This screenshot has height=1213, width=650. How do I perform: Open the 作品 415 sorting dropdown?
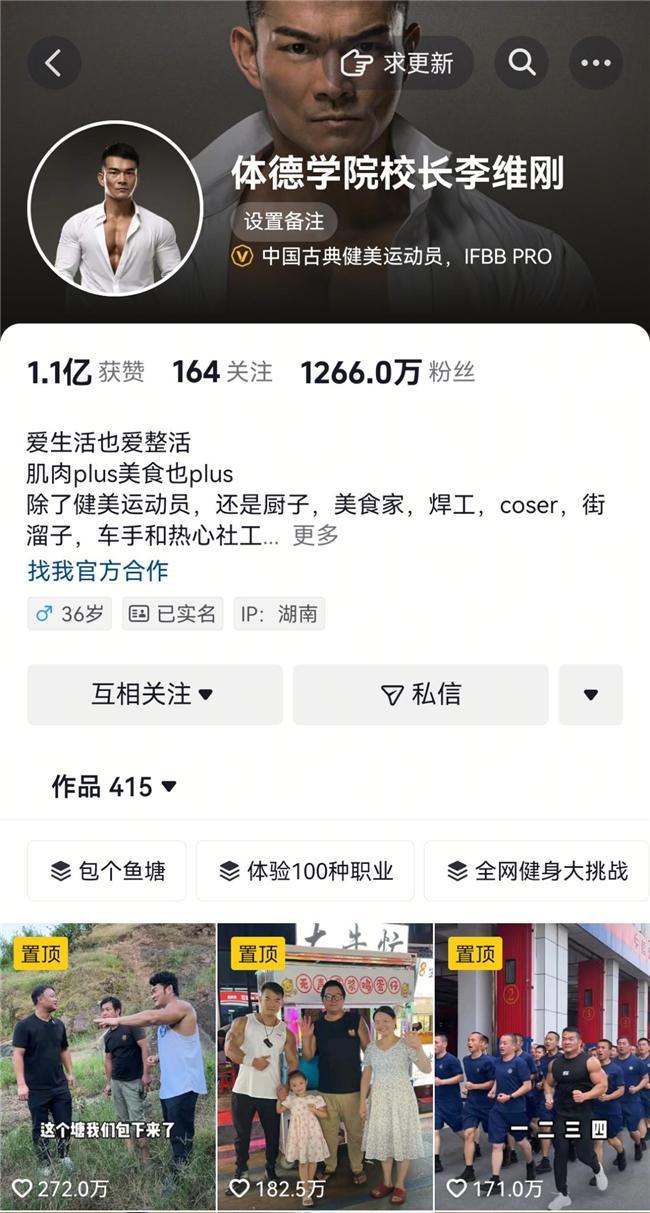point(114,787)
